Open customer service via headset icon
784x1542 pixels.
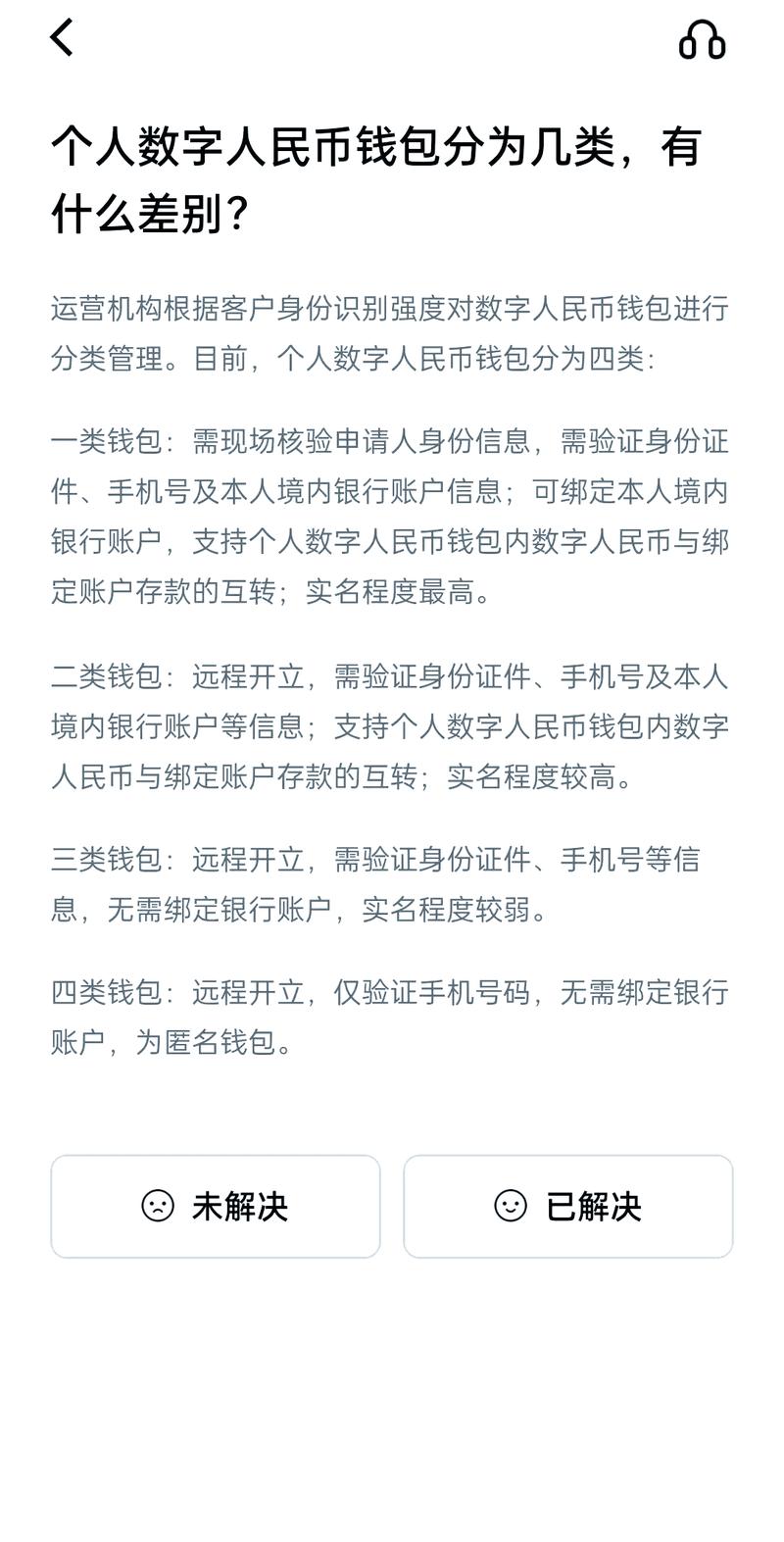[x=702, y=40]
